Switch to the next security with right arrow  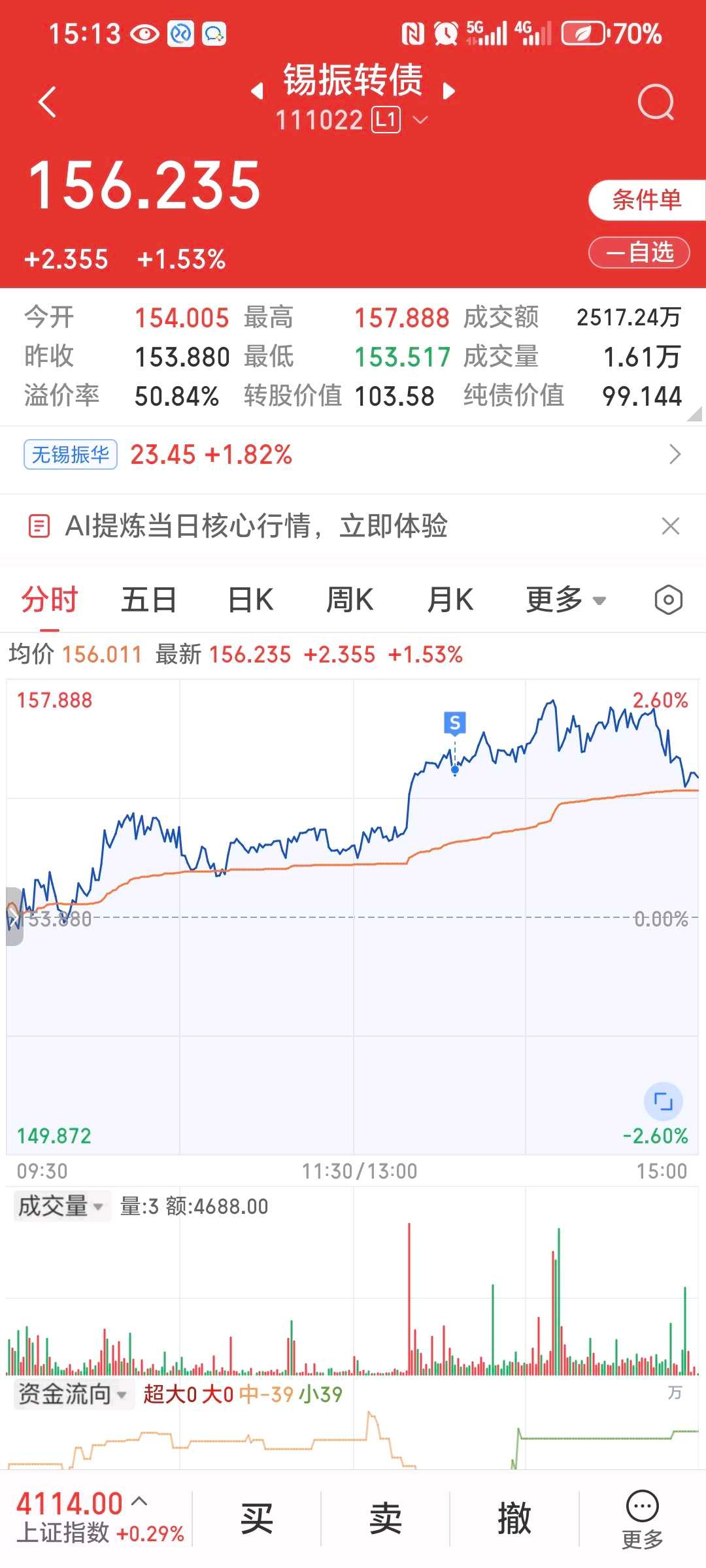pos(448,91)
